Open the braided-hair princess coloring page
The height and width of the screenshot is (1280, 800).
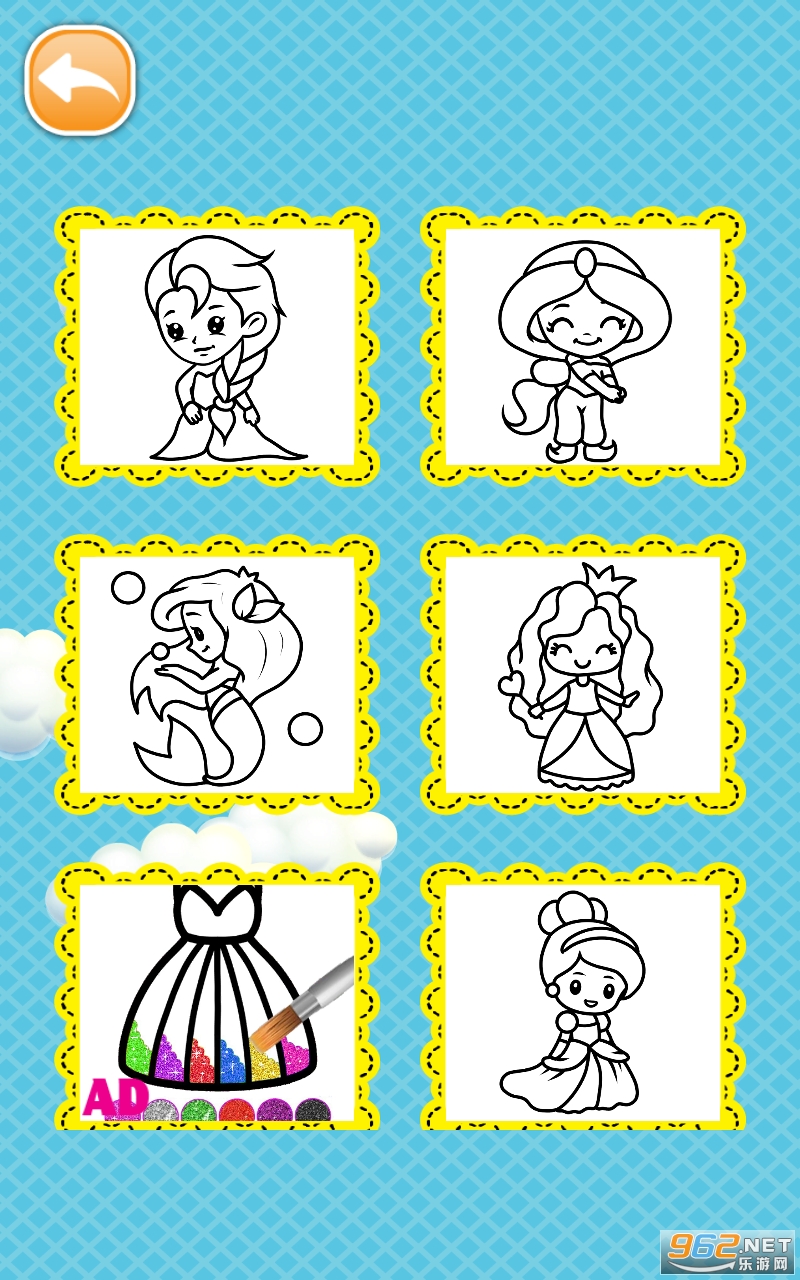click(x=217, y=346)
